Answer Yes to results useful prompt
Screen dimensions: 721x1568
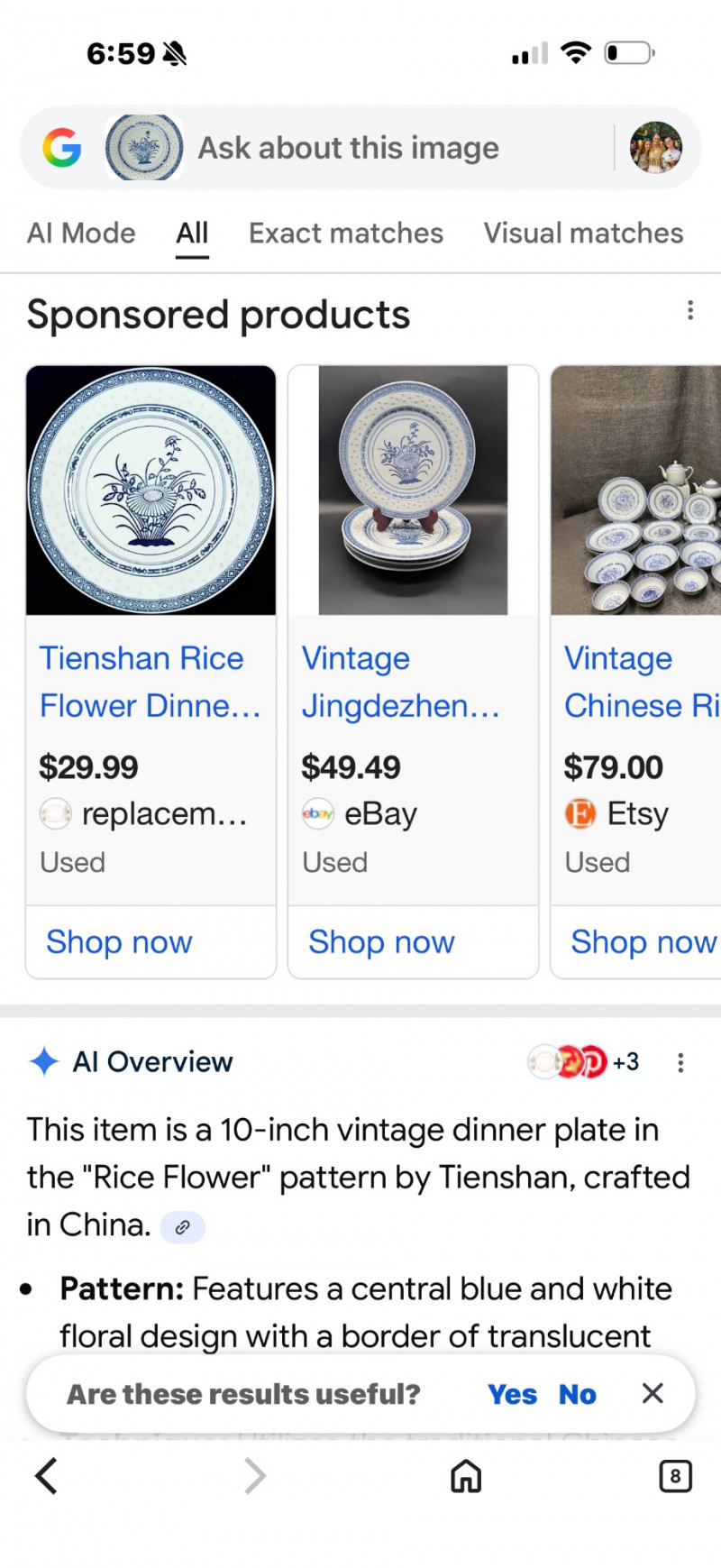click(x=512, y=1394)
